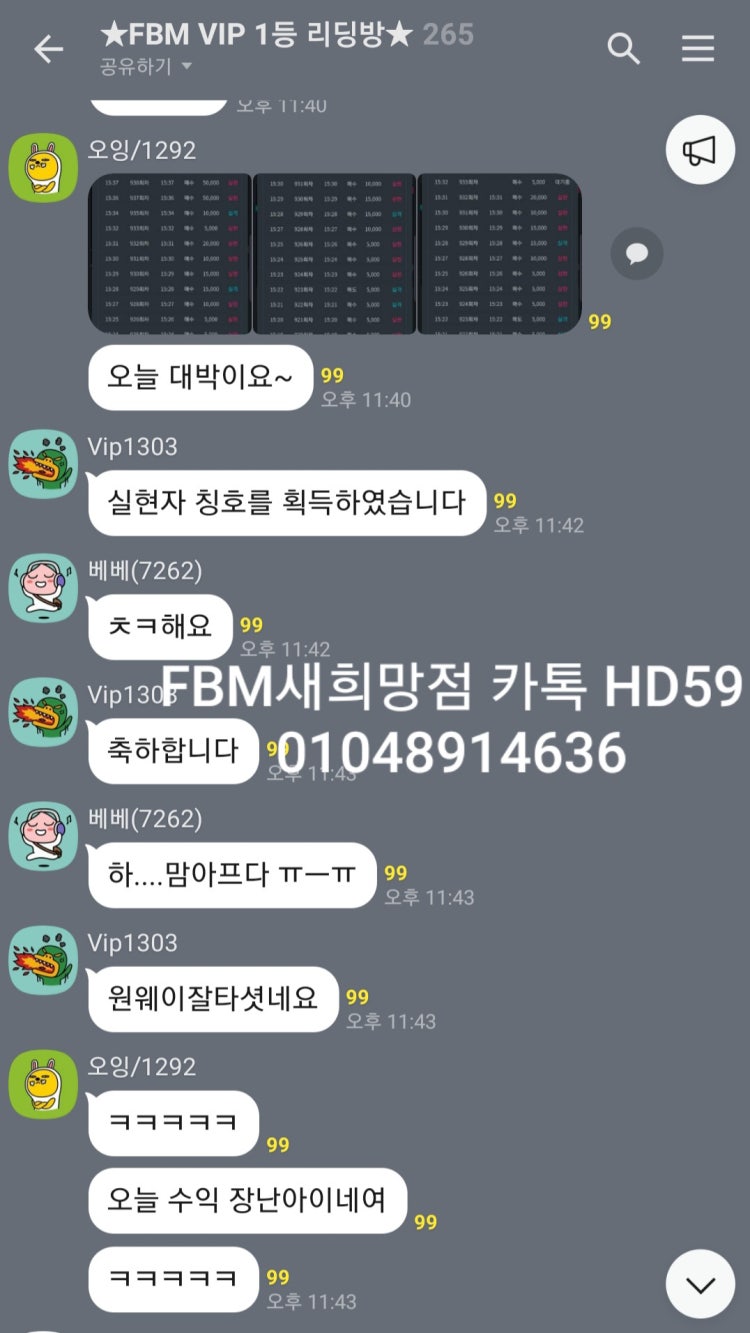The width and height of the screenshot is (750, 1333).
Task: Open 오잉/1292's profile picture above the screenshots
Action: coord(43,167)
